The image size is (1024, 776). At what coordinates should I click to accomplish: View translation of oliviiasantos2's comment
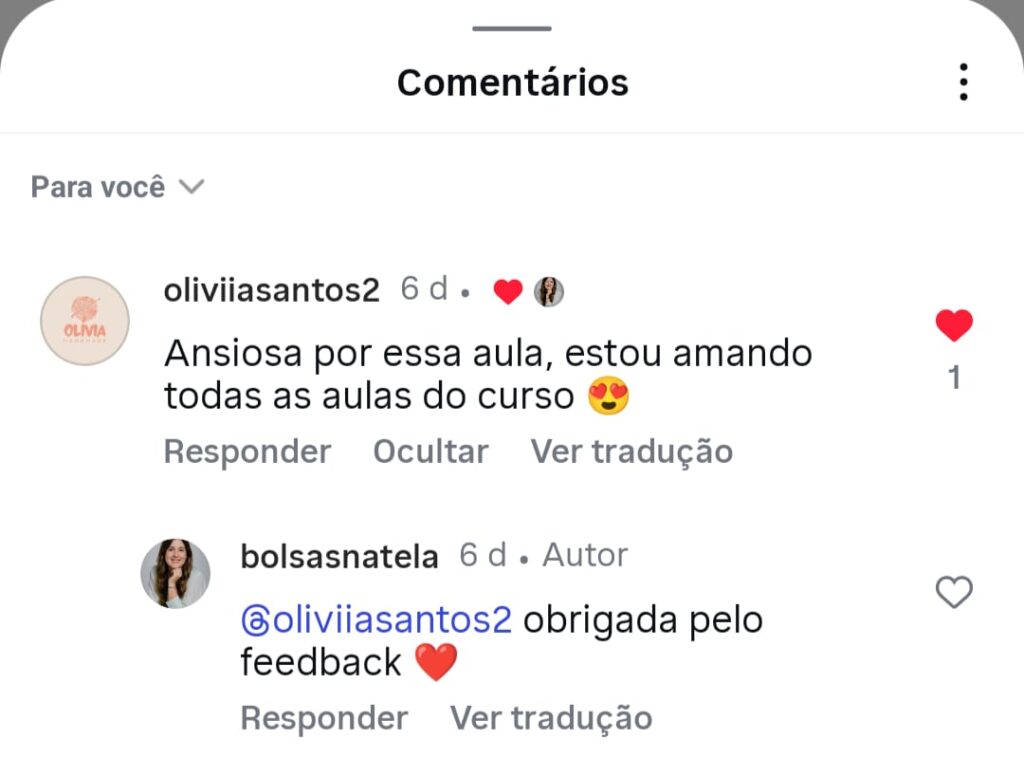[x=631, y=452]
